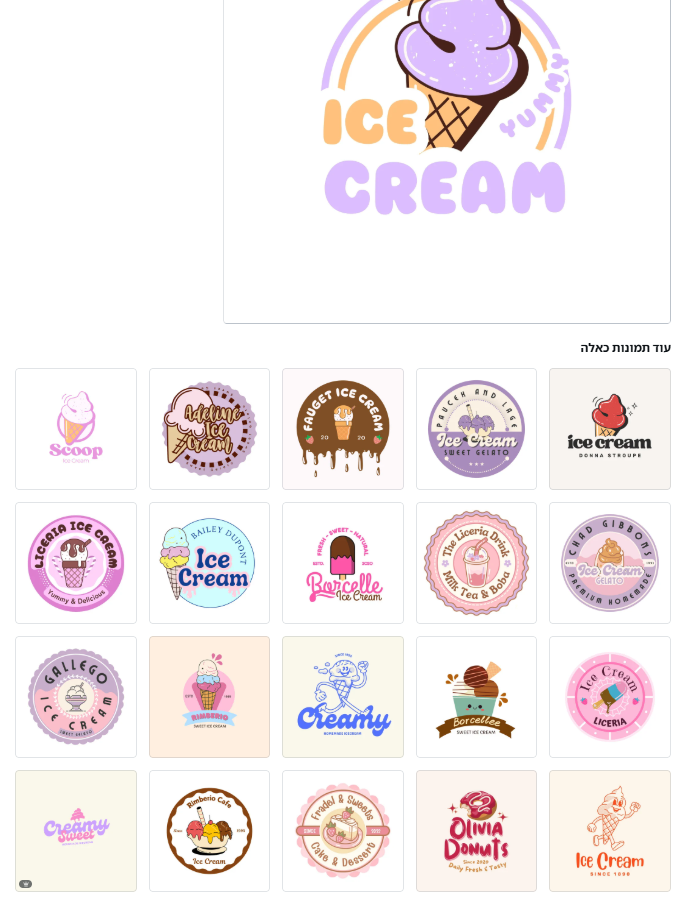Open the Borcelle popsicle logo template
Image resolution: width=681 pixels, height=901 pixels.
(343, 563)
